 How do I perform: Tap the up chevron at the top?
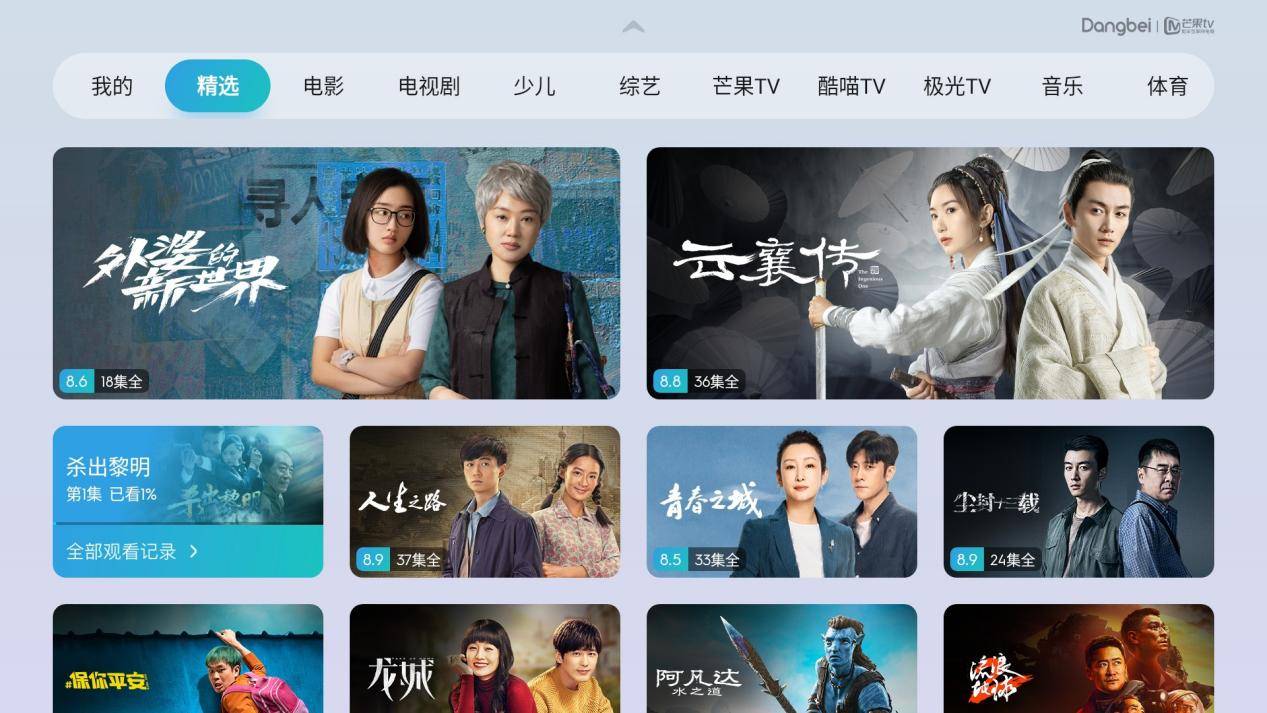(x=633, y=27)
